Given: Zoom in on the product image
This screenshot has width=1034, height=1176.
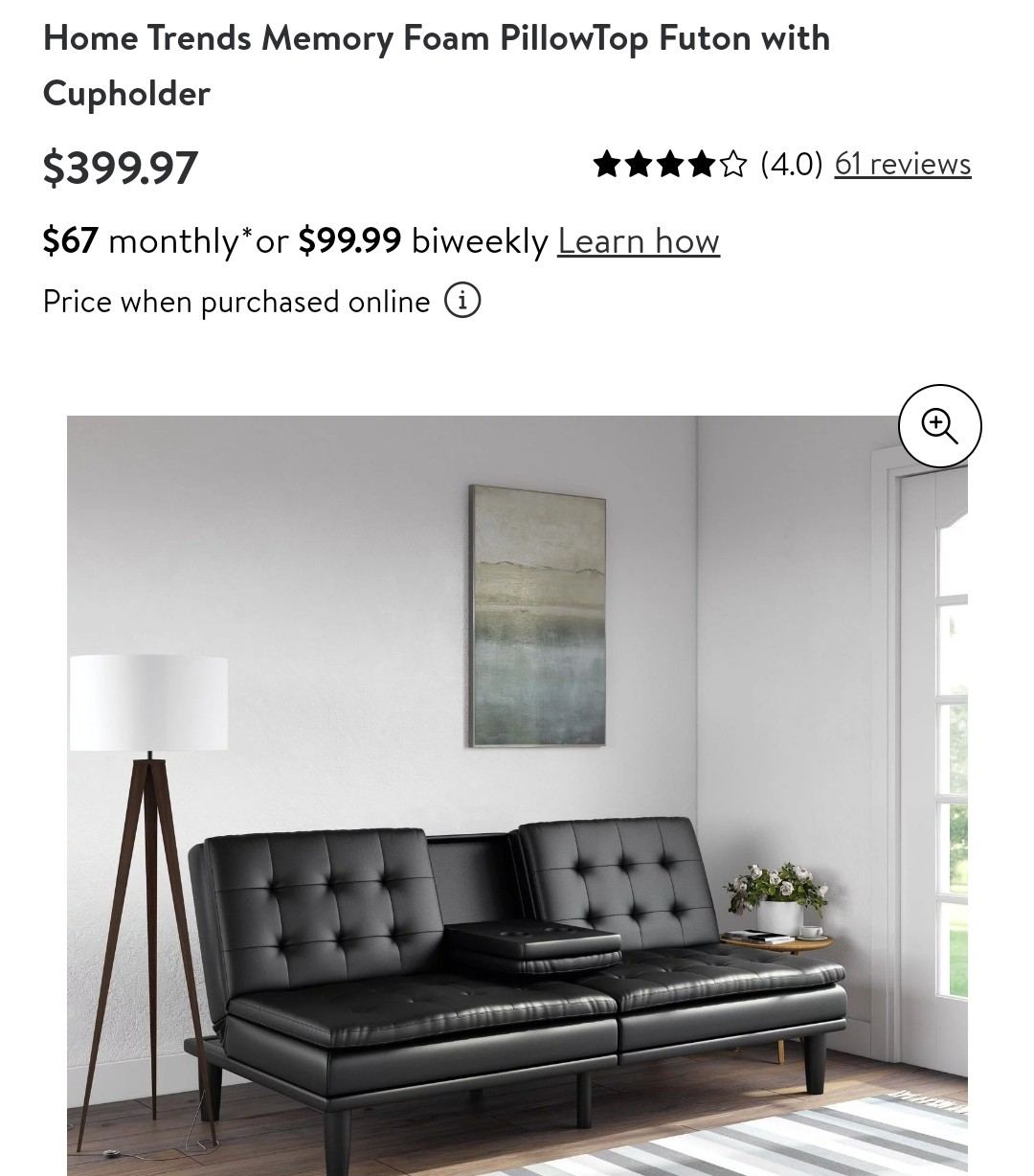Looking at the screenshot, I should click(939, 426).
